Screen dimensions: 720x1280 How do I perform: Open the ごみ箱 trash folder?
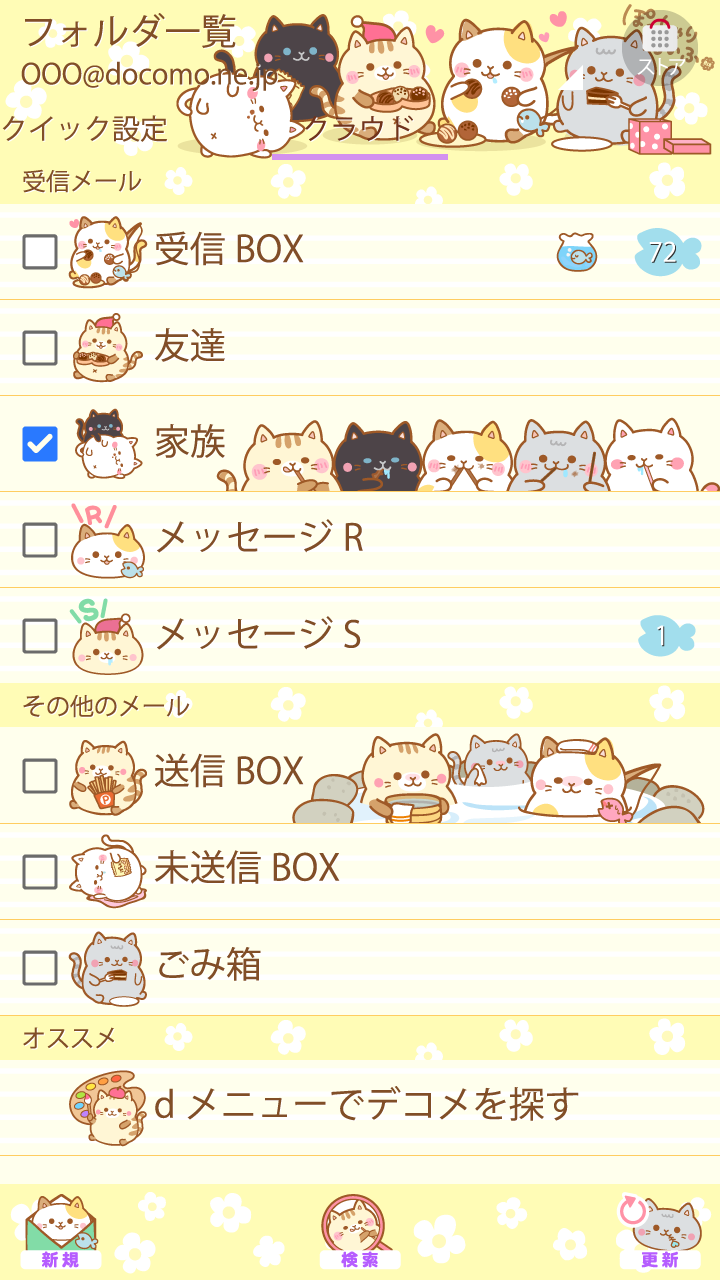coord(208,966)
